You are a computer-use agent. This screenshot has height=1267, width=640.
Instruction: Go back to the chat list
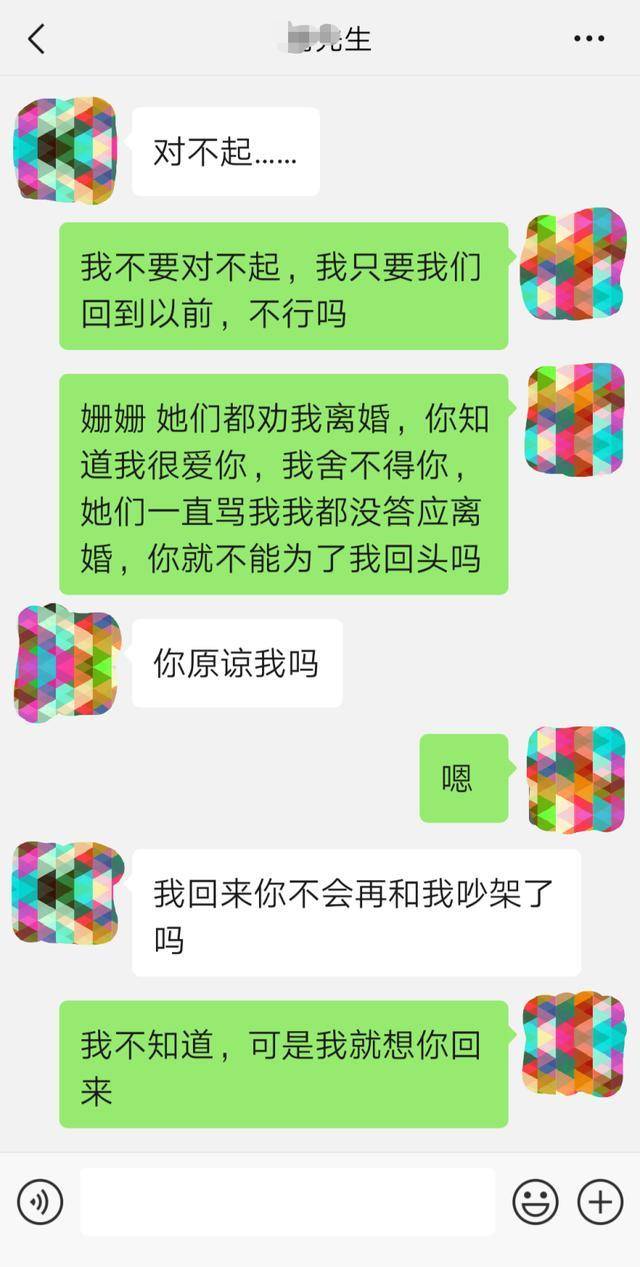(37, 40)
